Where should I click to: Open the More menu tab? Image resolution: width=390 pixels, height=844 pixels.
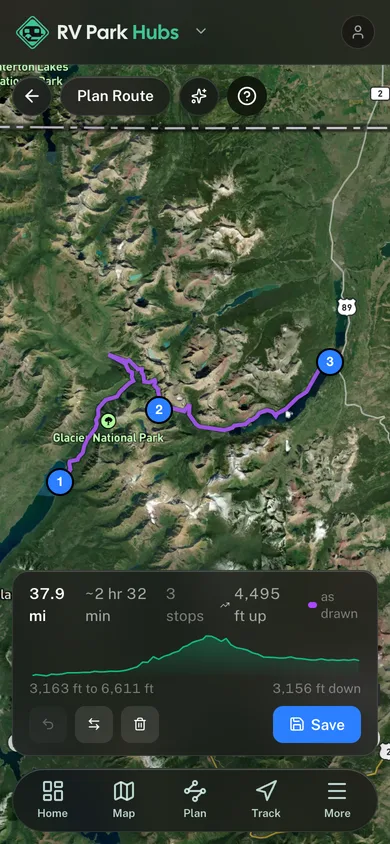pyautogui.click(x=337, y=799)
